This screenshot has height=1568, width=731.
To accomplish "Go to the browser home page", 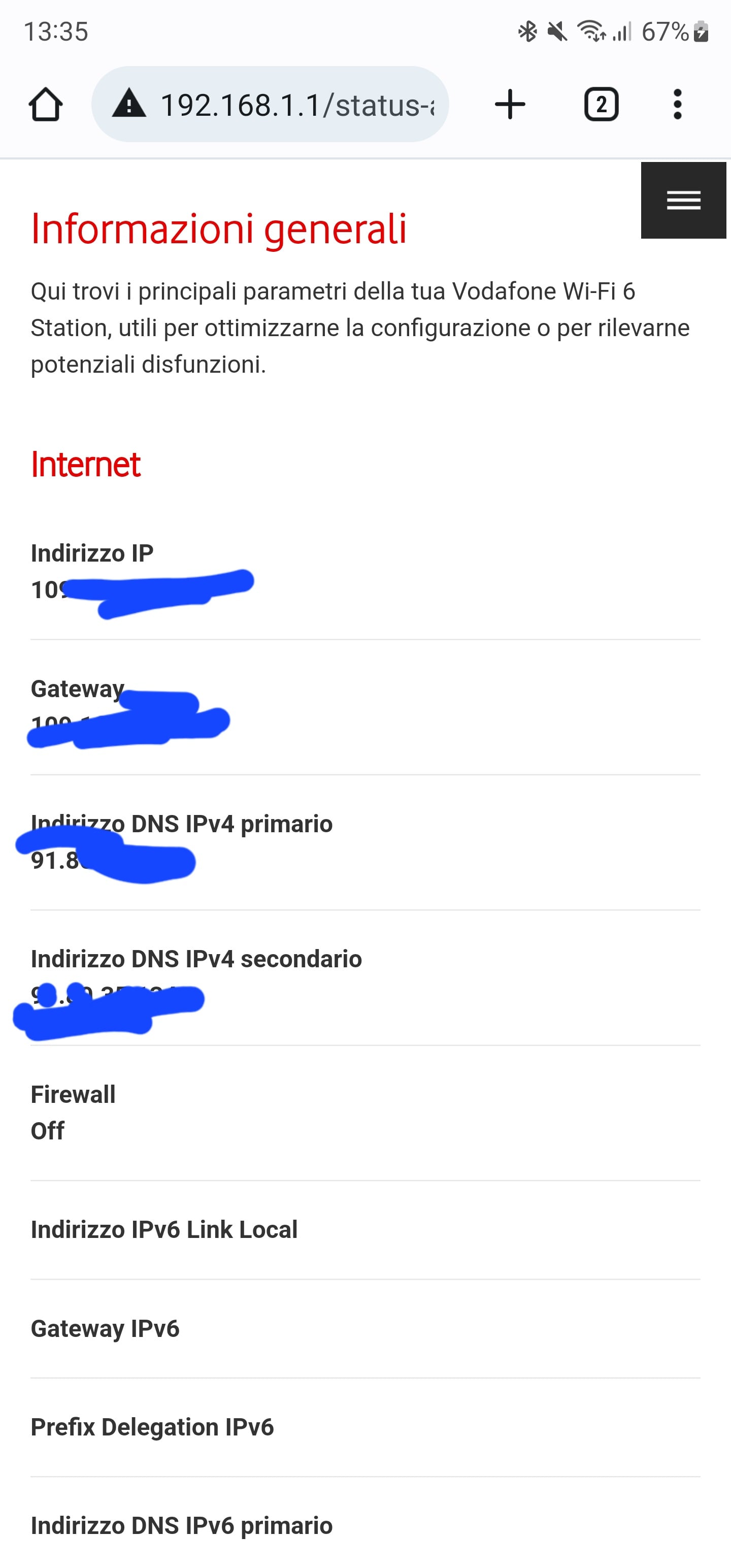I will click(x=46, y=105).
